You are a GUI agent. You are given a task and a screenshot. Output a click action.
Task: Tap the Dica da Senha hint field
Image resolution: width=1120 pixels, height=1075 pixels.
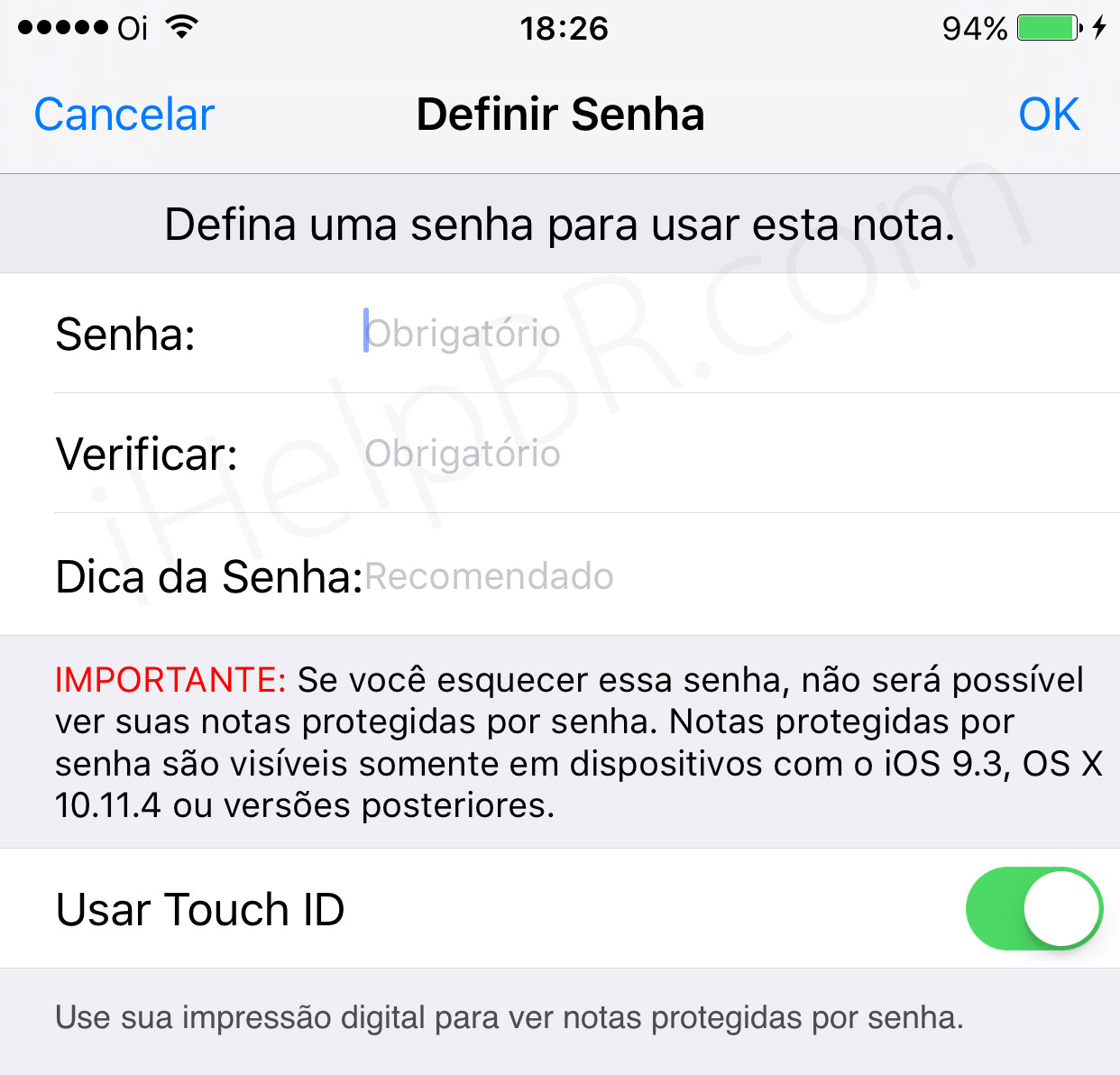[739, 575]
